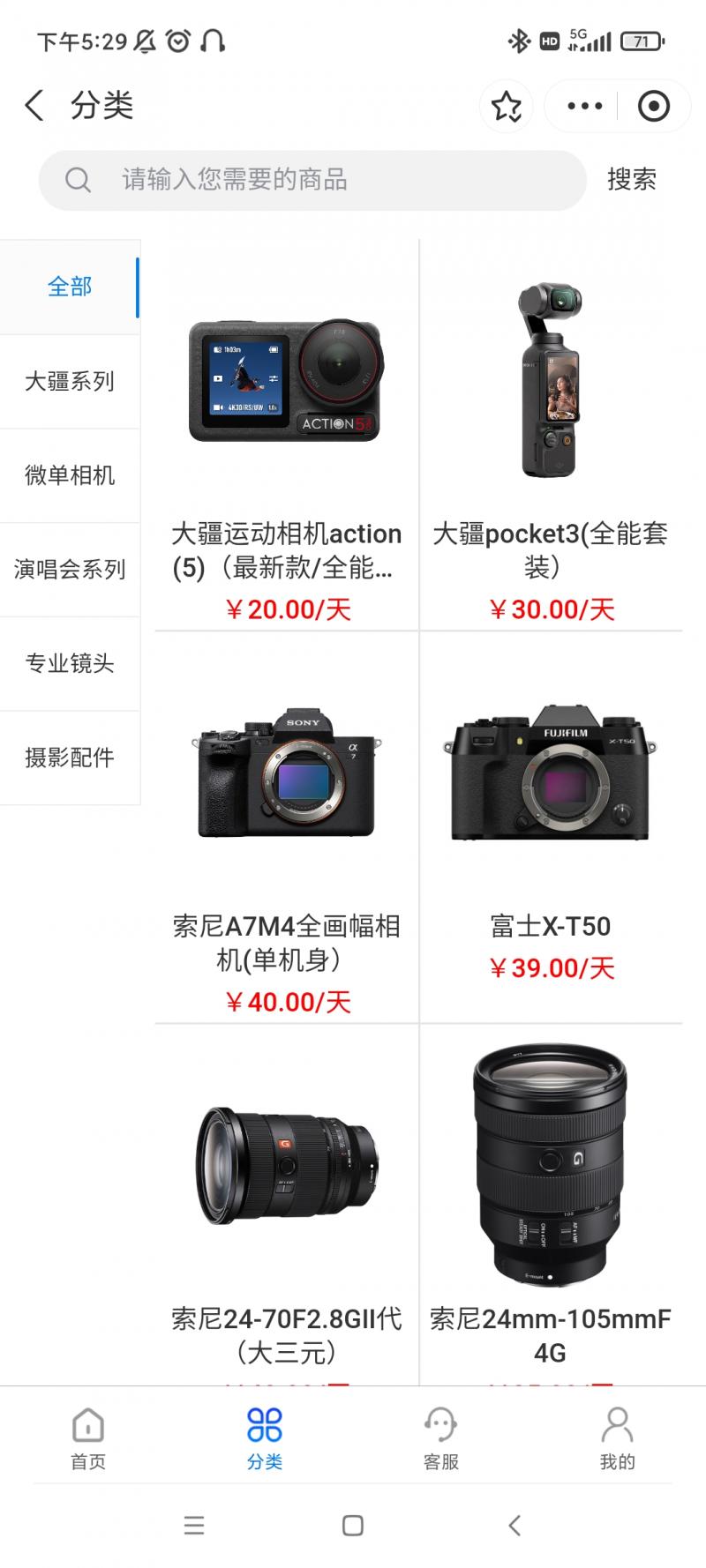The width and height of the screenshot is (706, 1568).
Task: View the 摄影配件 category
Action: 70,758
